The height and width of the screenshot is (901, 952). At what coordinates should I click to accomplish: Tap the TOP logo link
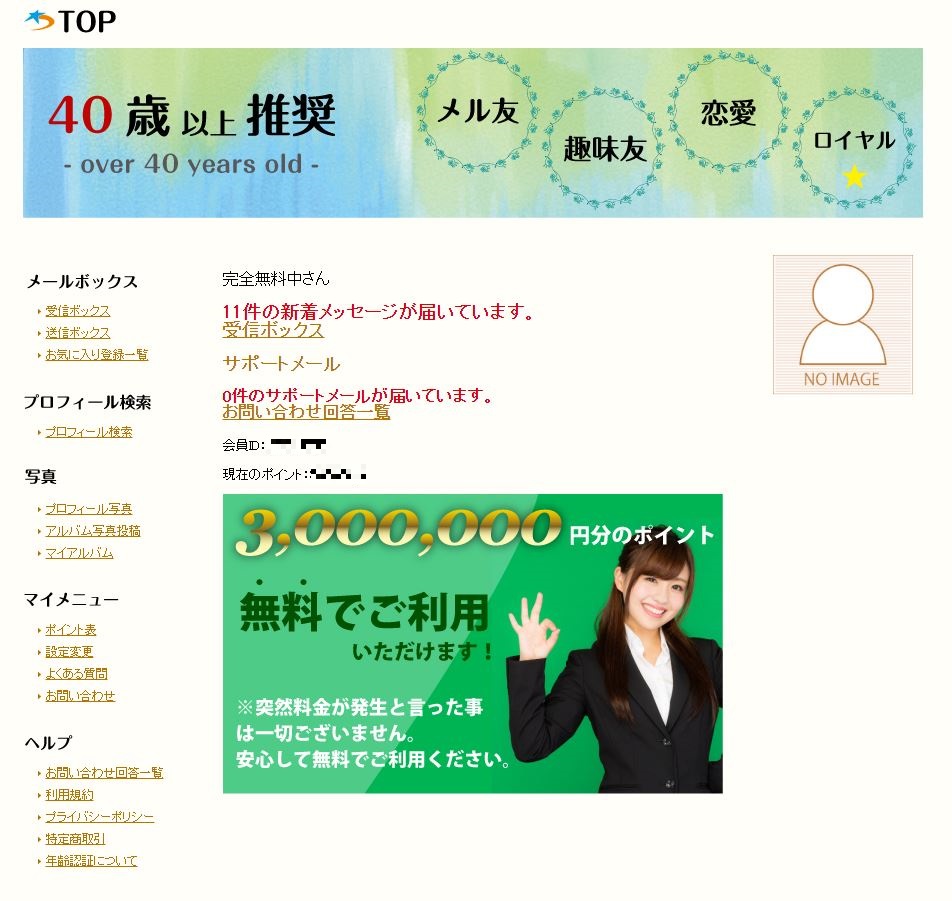point(70,20)
